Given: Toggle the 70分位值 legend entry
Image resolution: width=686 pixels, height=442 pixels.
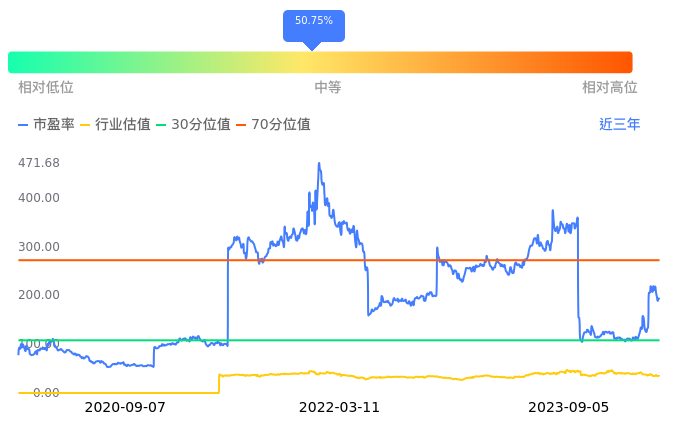Looking at the screenshot, I should pos(273,124).
